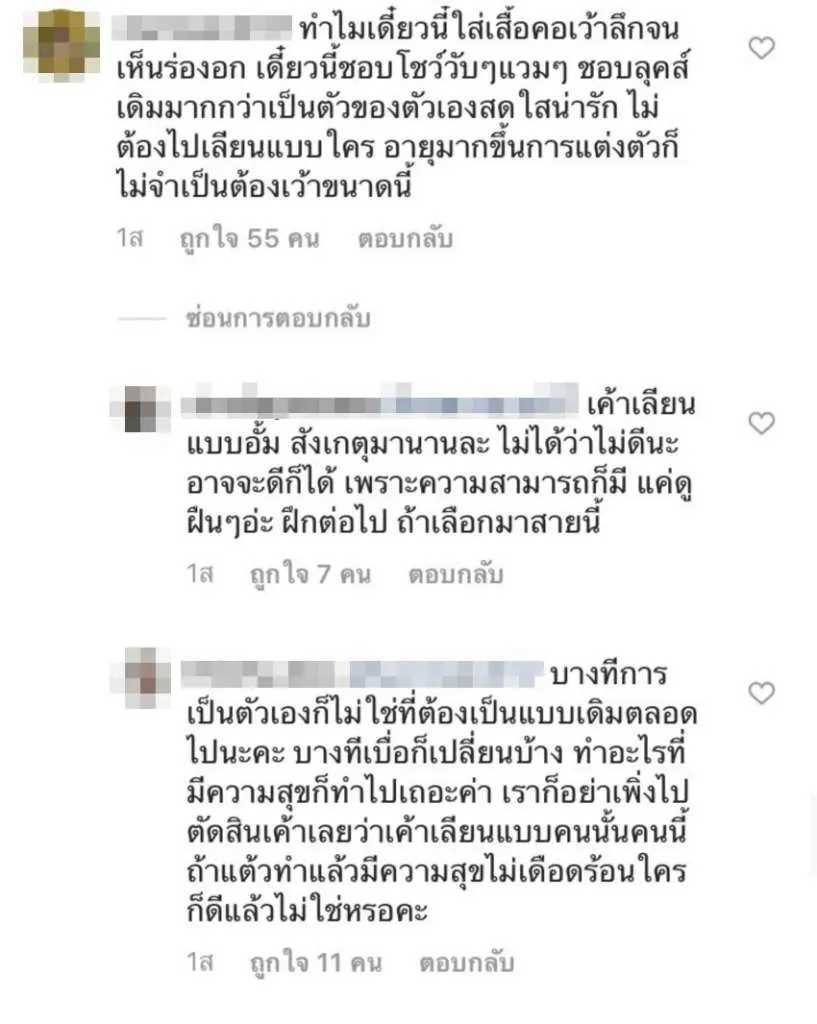The width and height of the screenshot is (817, 1024).
Task: Like the reply starting with บางทีการเป็นตัวเอง
Action: click(x=762, y=692)
